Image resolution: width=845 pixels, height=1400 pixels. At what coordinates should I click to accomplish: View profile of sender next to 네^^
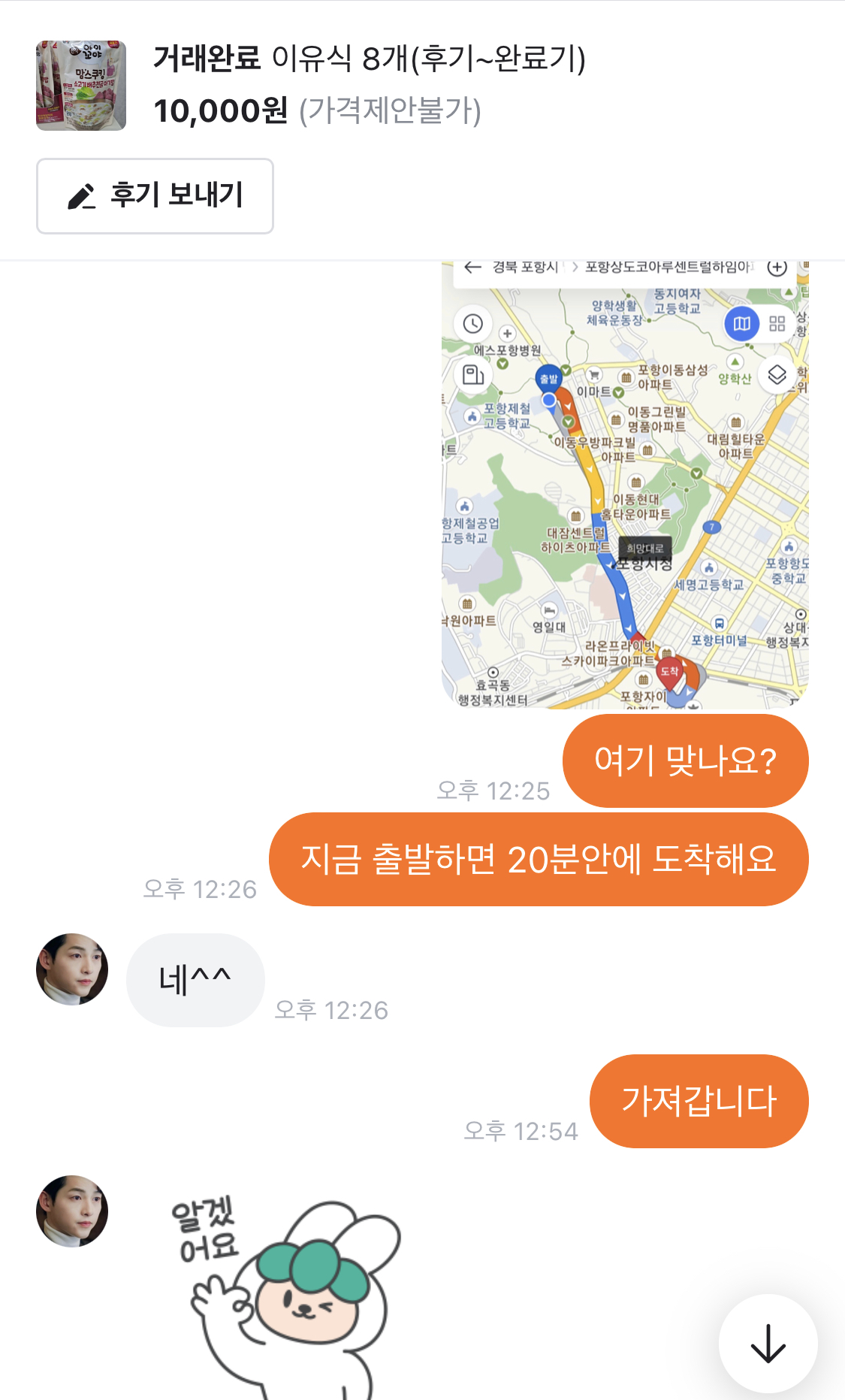(72, 969)
